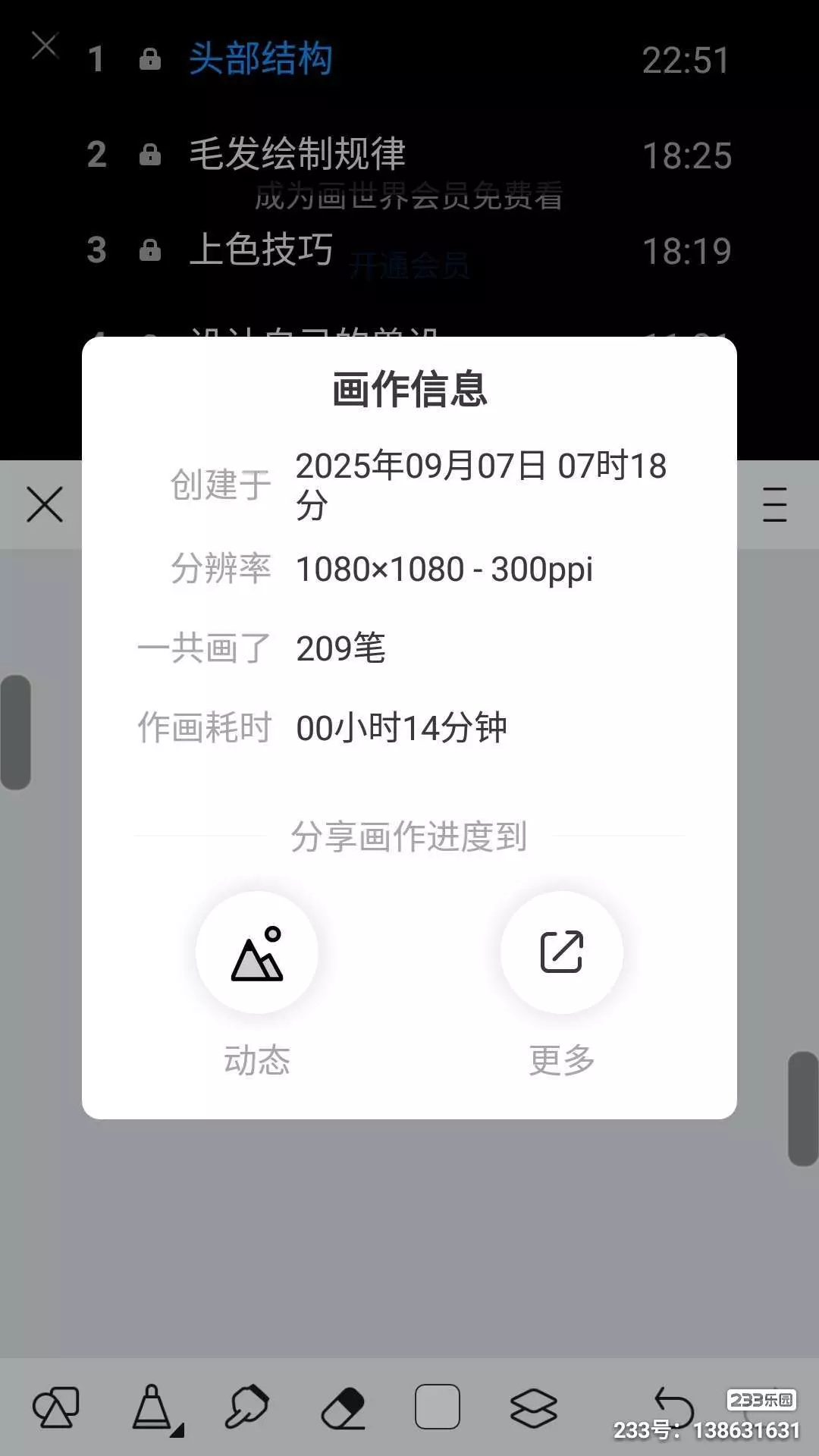Open lesson 1 头部结构

tap(409, 59)
